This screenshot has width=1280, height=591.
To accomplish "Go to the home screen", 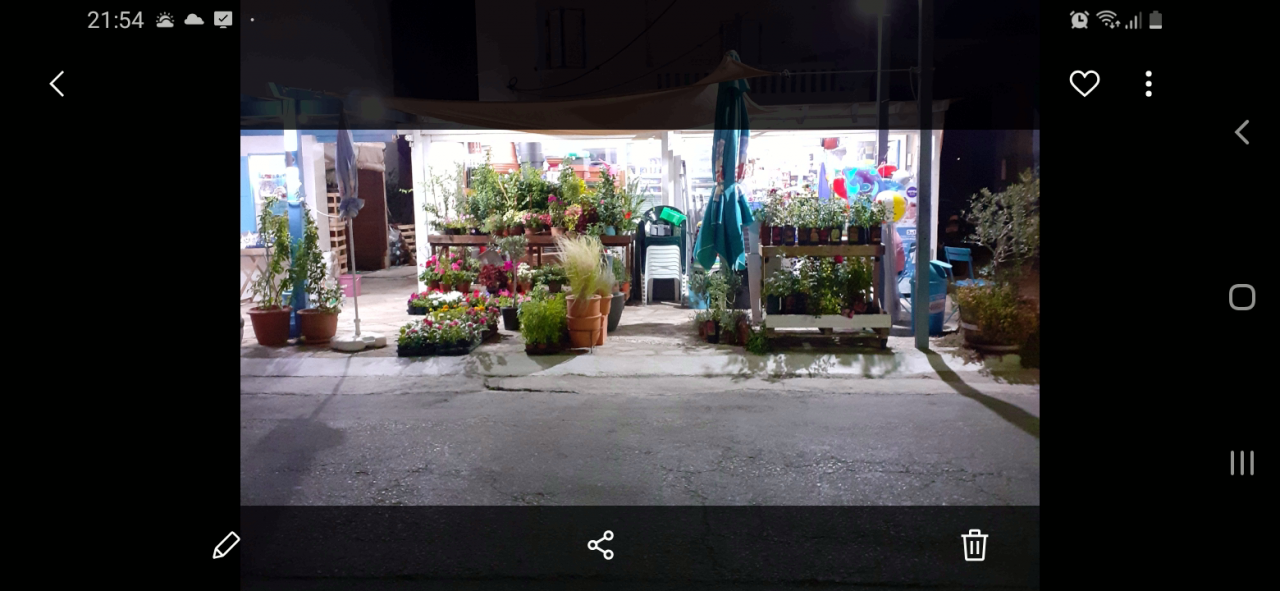I will (1241, 297).
